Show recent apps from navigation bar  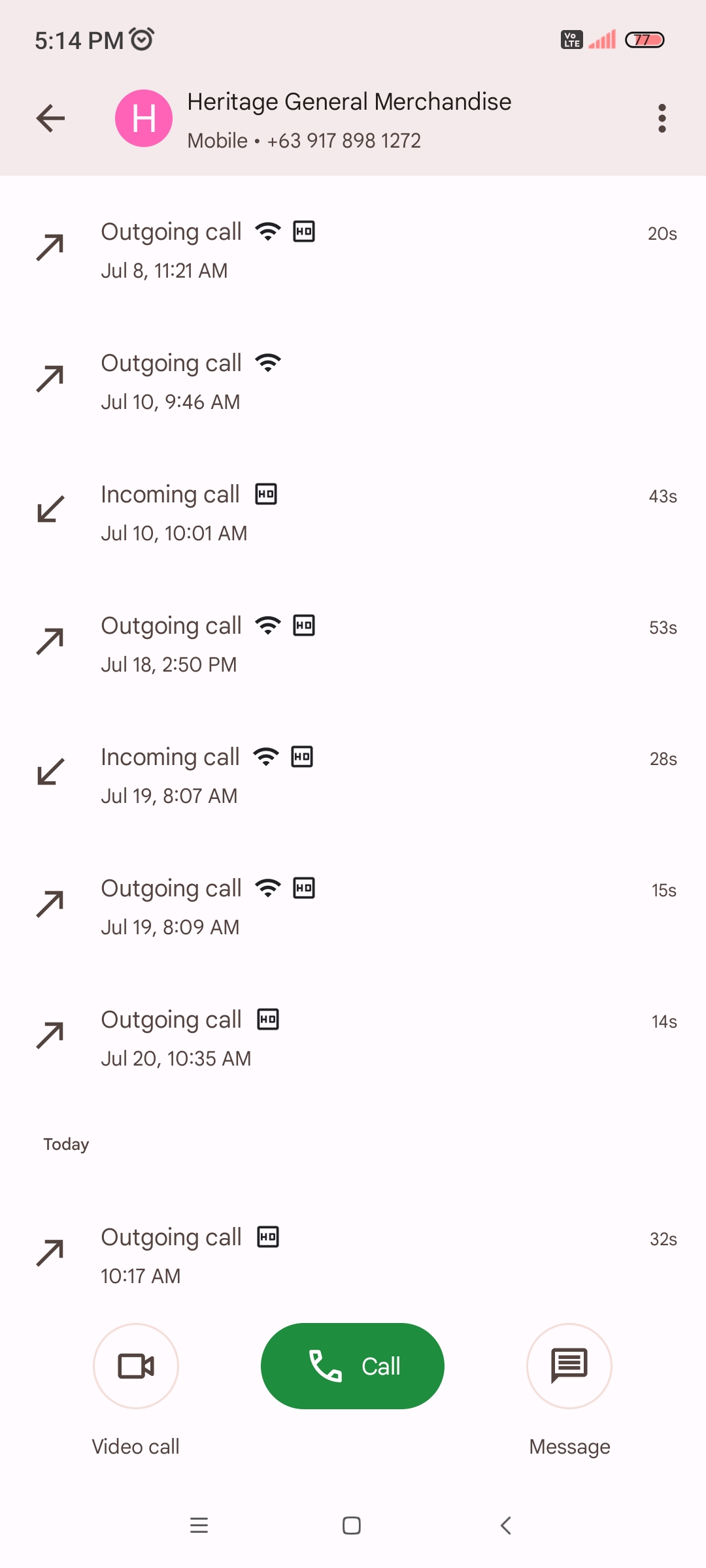point(199,1526)
